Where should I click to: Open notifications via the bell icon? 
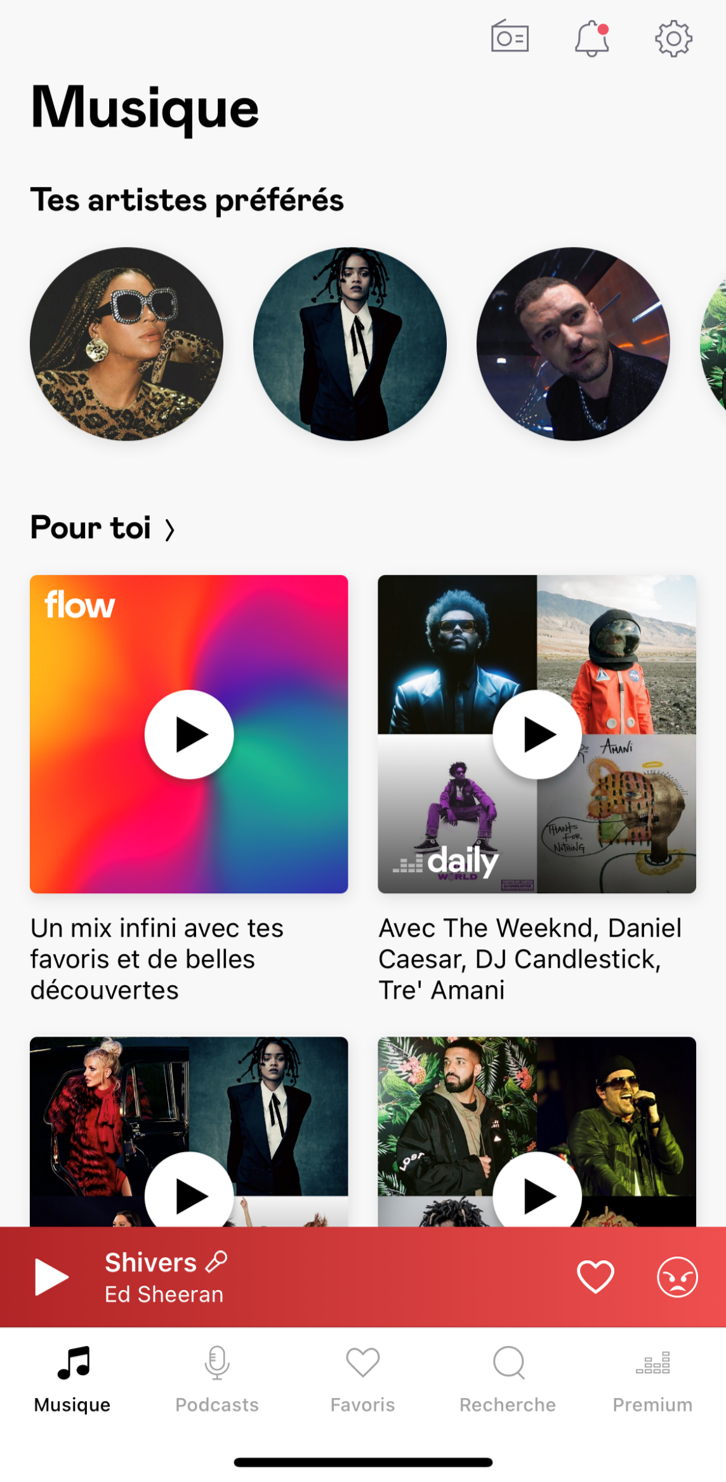[x=592, y=38]
